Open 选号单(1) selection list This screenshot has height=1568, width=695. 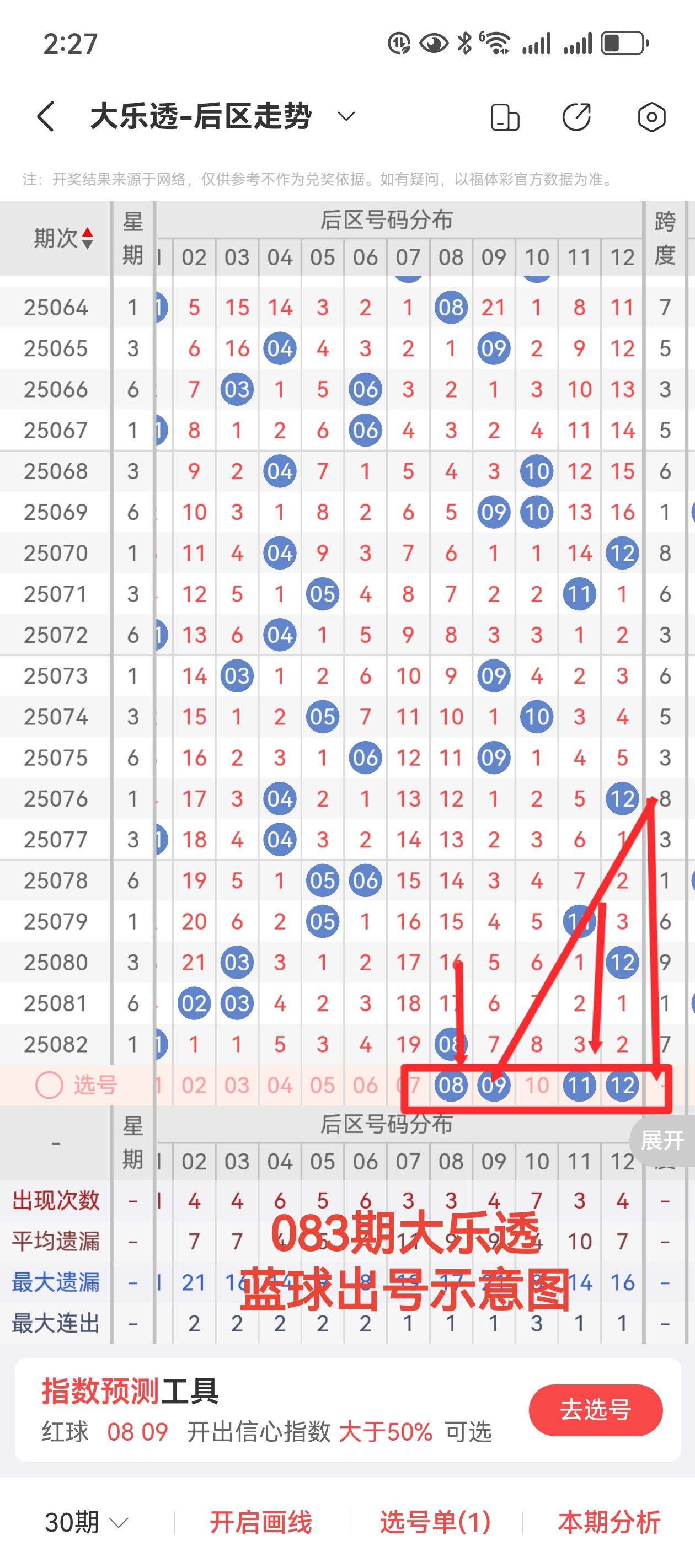[x=435, y=1522]
